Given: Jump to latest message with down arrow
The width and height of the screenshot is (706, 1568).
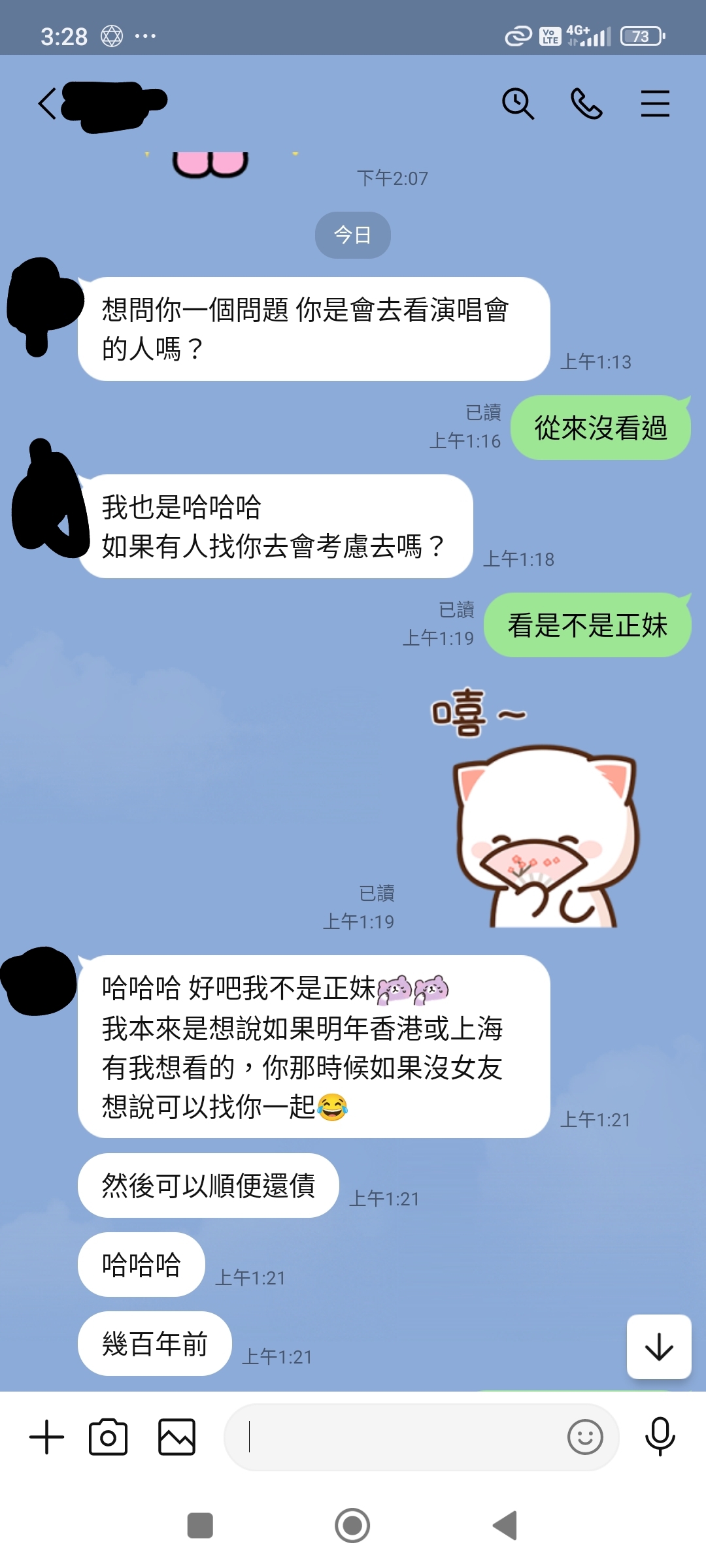Looking at the screenshot, I should point(659,1347).
